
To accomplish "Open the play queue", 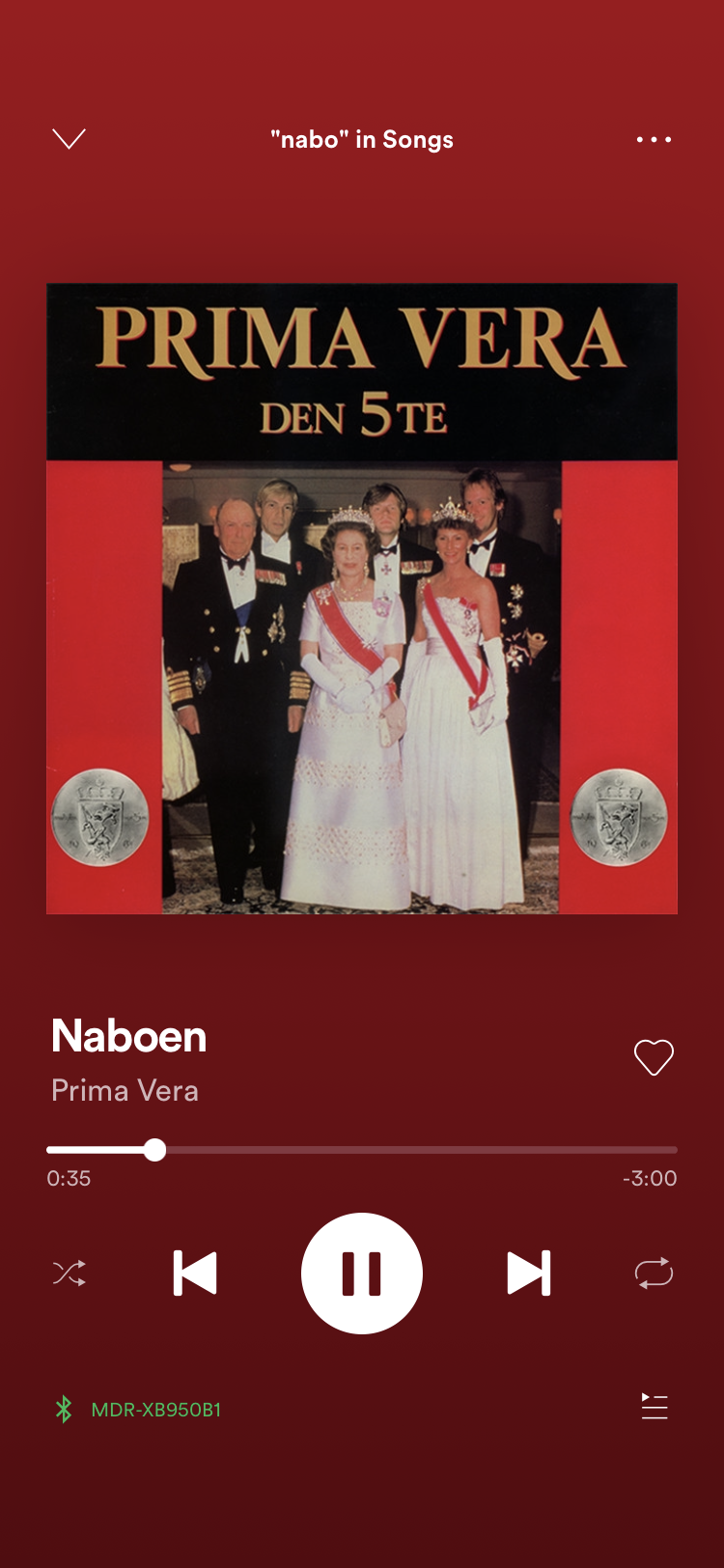I will tap(654, 1407).
